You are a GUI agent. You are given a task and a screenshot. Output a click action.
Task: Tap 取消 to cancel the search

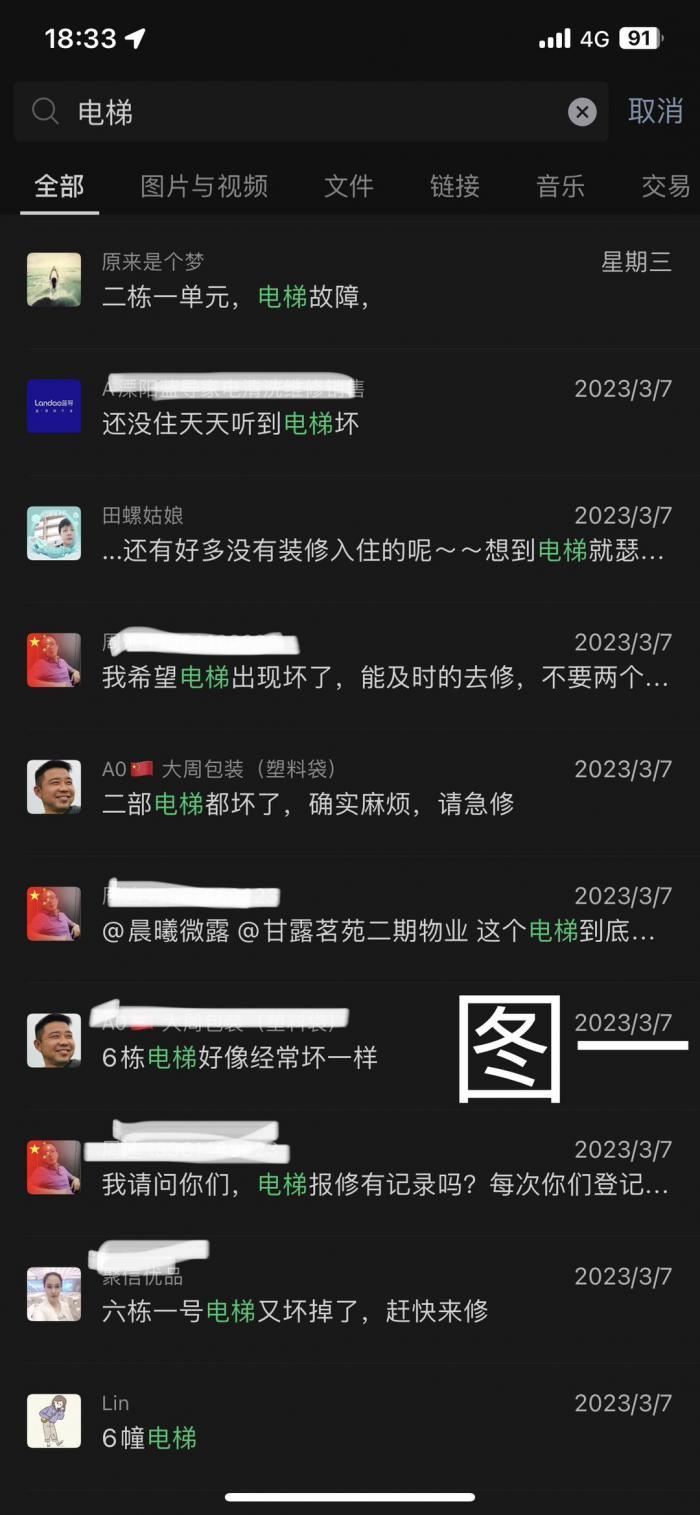pos(655,111)
